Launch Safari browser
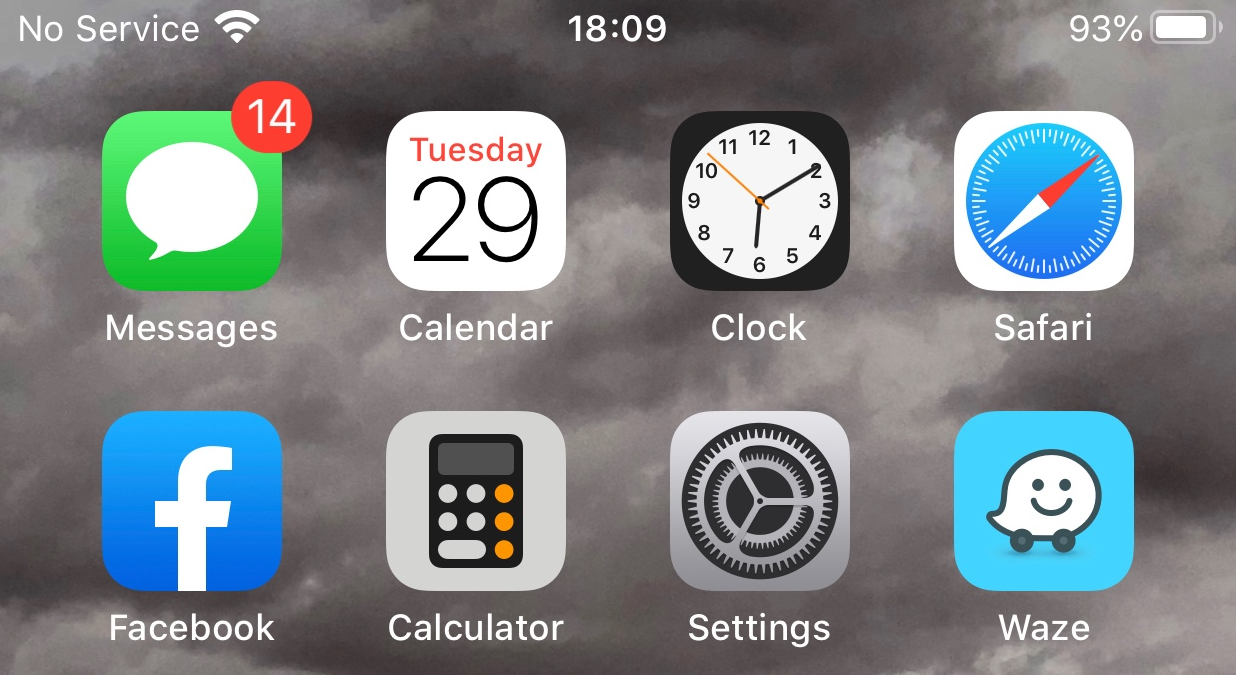 tap(1044, 201)
